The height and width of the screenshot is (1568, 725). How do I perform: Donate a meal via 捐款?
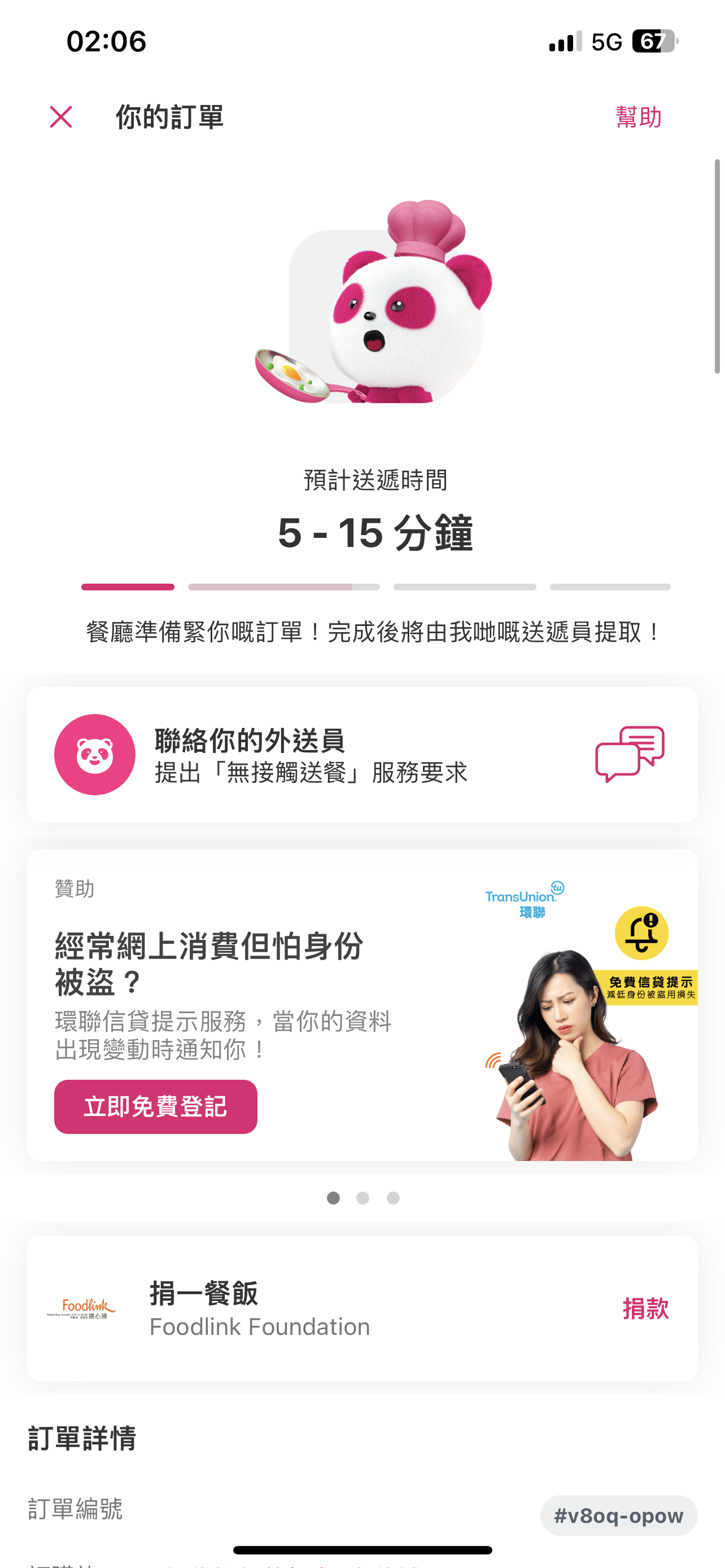pyautogui.click(x=645, y=1308)
